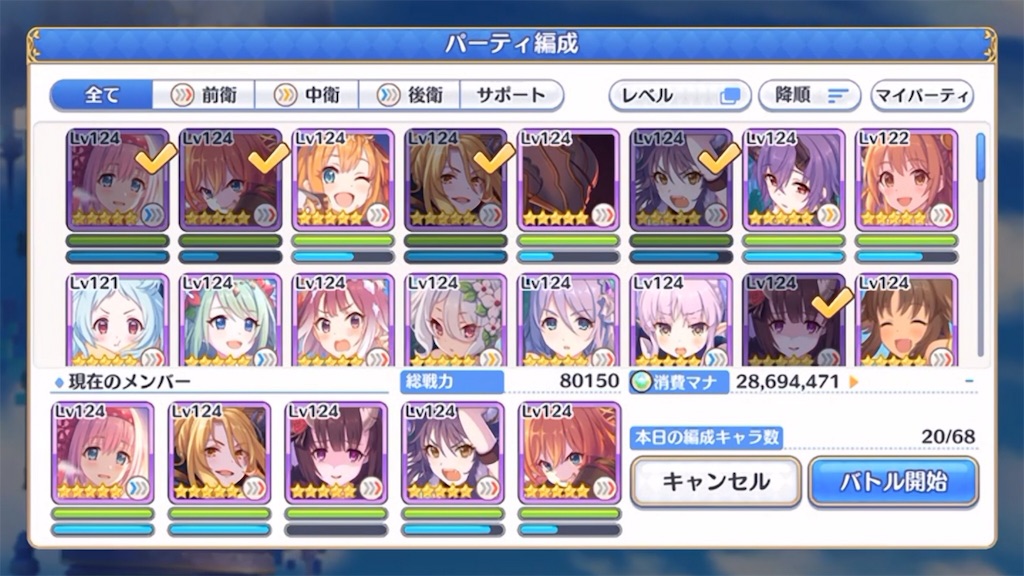The width and height of the screenshot is (1024, 576).
Task: Open the サポート tab
Action: pos(512,95)
